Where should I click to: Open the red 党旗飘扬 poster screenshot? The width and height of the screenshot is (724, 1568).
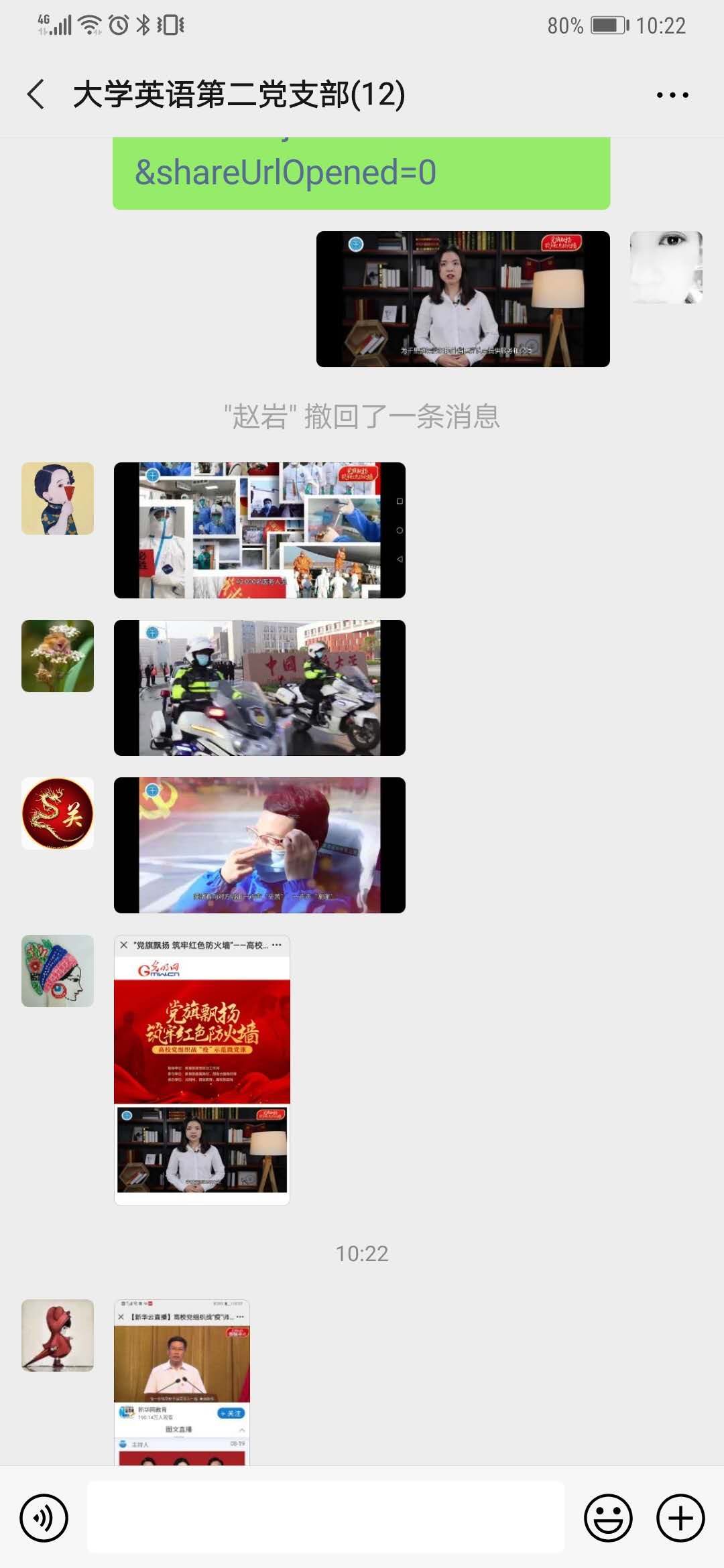(202, 1069)
